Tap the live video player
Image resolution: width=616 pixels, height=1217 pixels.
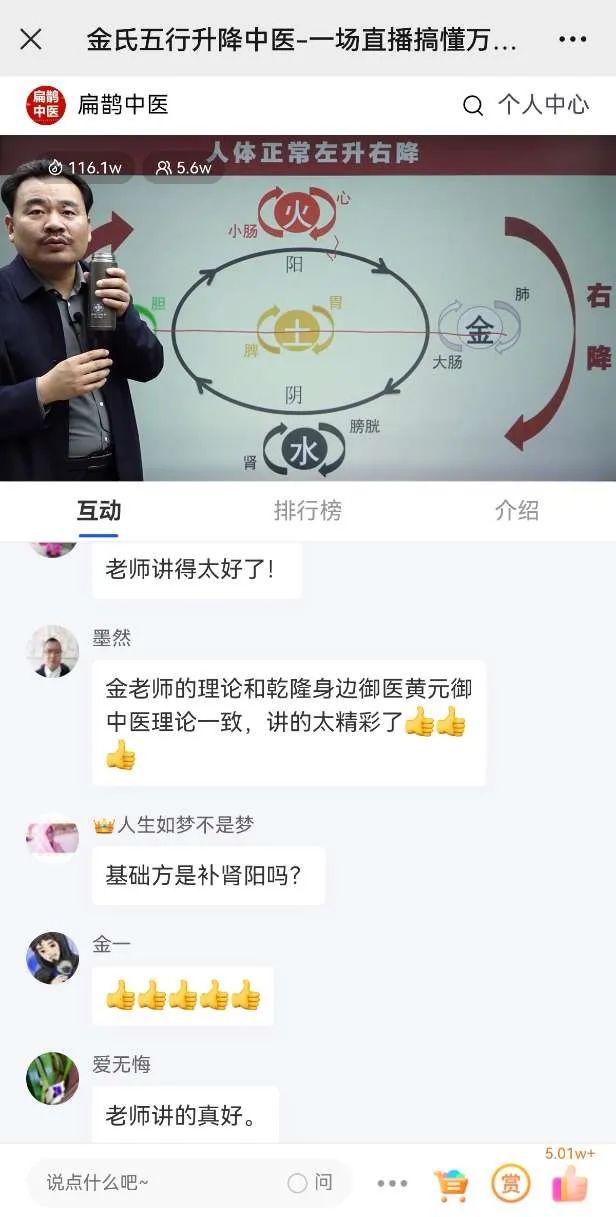point(308,308)
